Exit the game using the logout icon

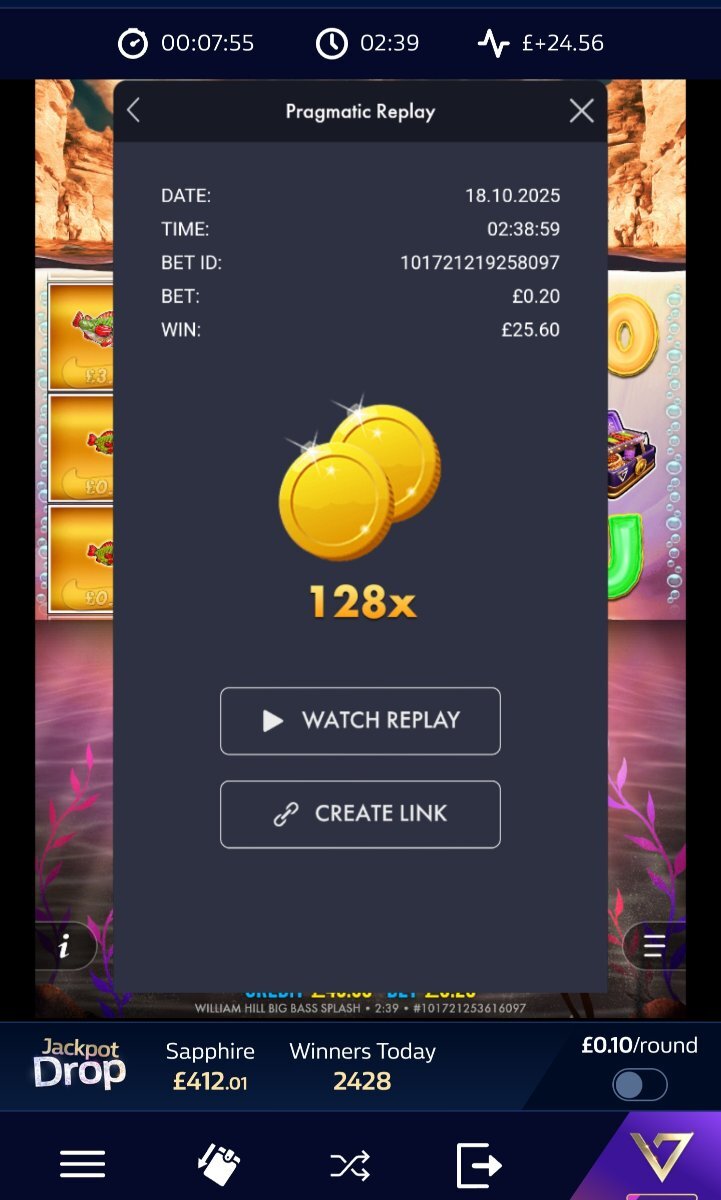point(479,1164)
